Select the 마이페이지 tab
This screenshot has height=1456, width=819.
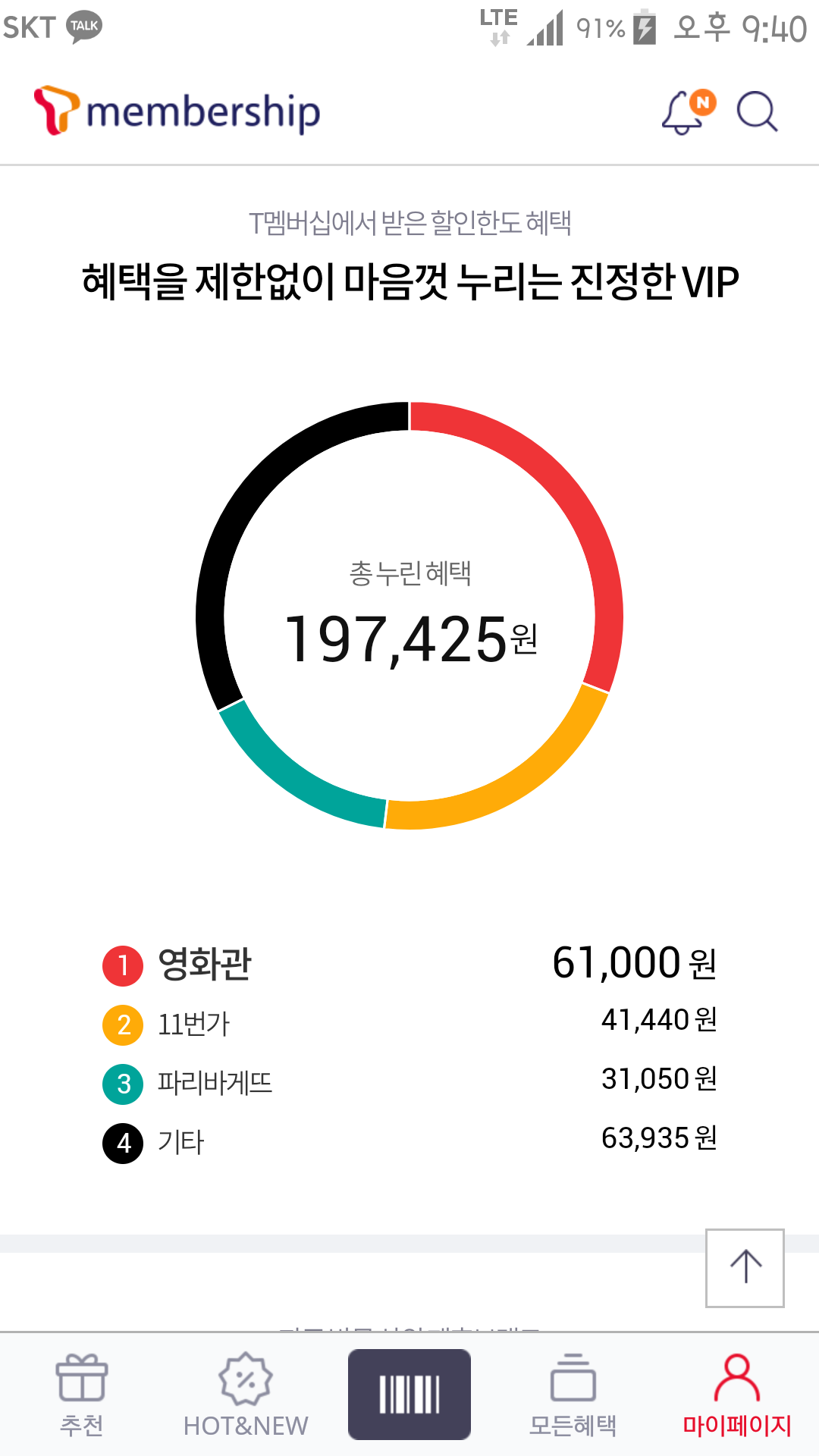(x=737, y=1395)
